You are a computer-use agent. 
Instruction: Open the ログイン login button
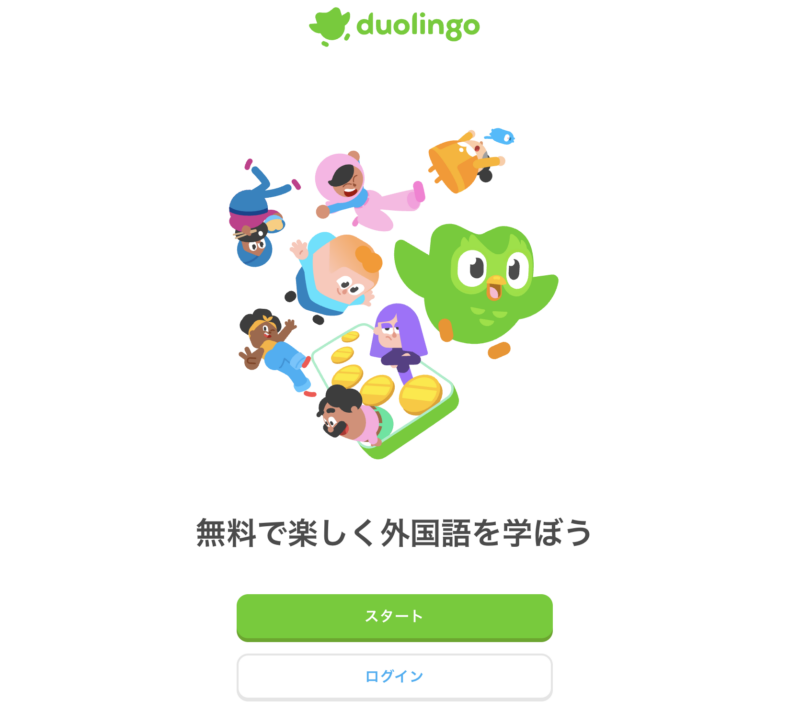click(x=394, y=677)
